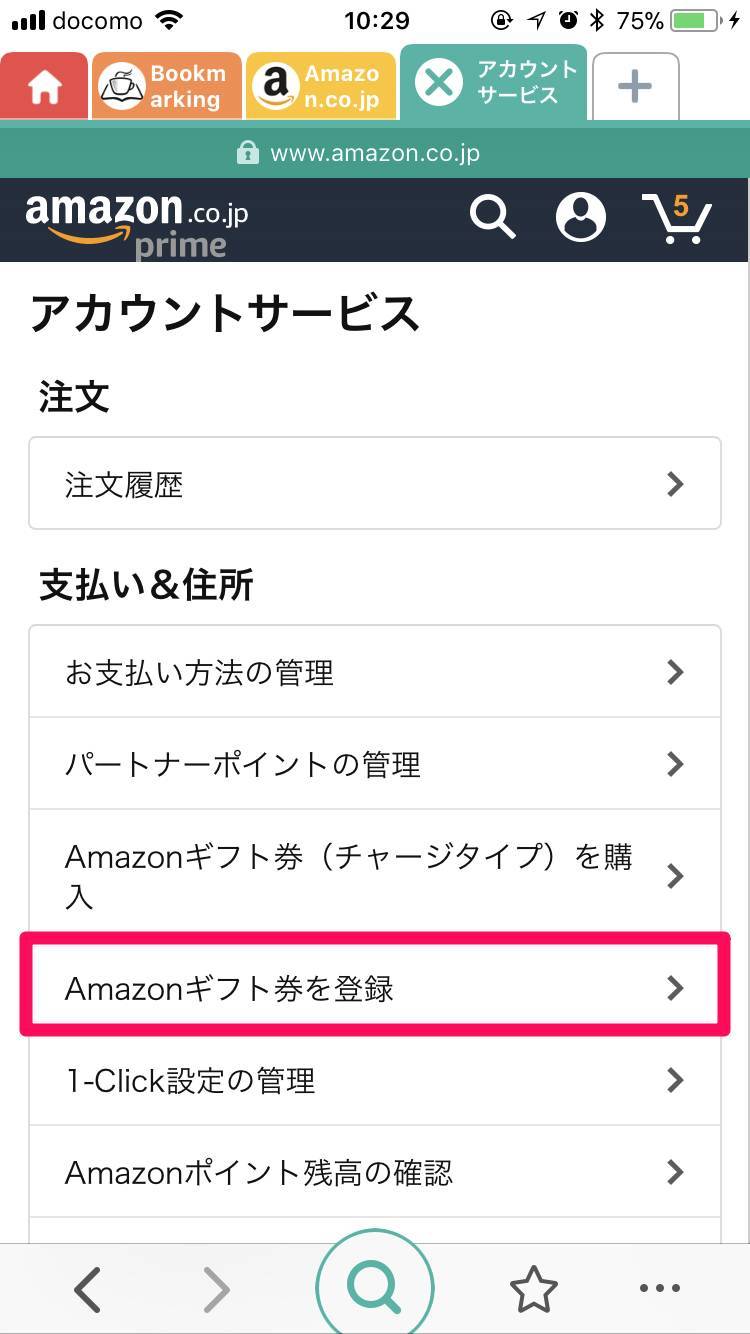View the shopping cart
Screen dimensions: 750x1334
[676, 218]
